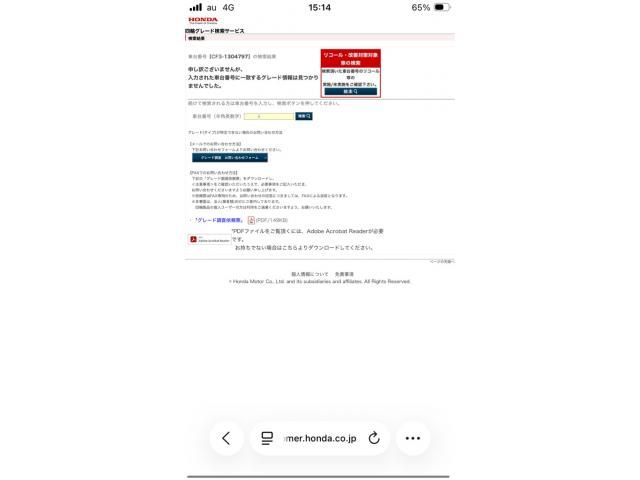Open the grade survey inquiry form

coord(229,157)
